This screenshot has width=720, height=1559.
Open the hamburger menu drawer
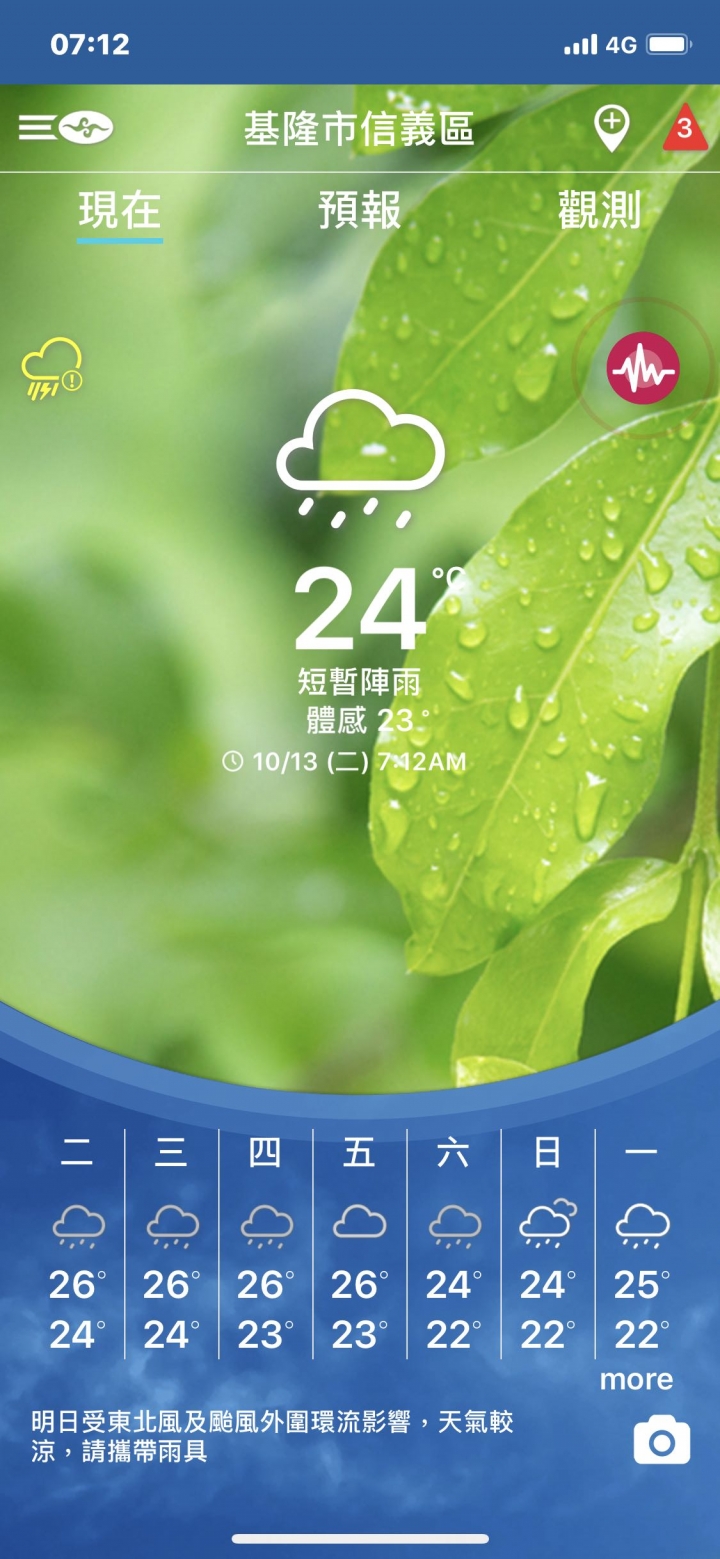click(x=37, y=128)
